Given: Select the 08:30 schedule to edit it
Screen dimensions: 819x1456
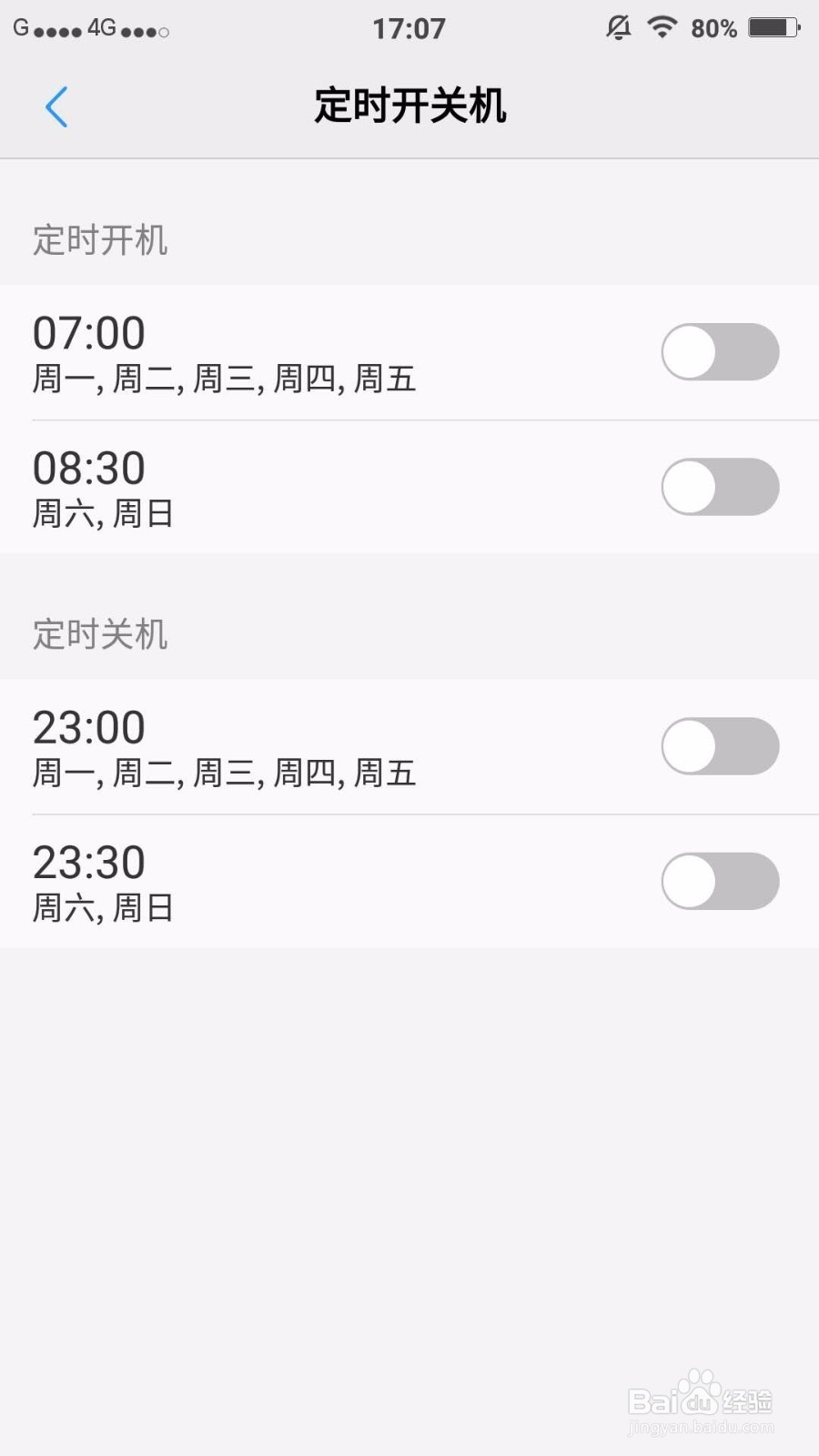Looking at the screenshot, I should click(x=273, y=487).
